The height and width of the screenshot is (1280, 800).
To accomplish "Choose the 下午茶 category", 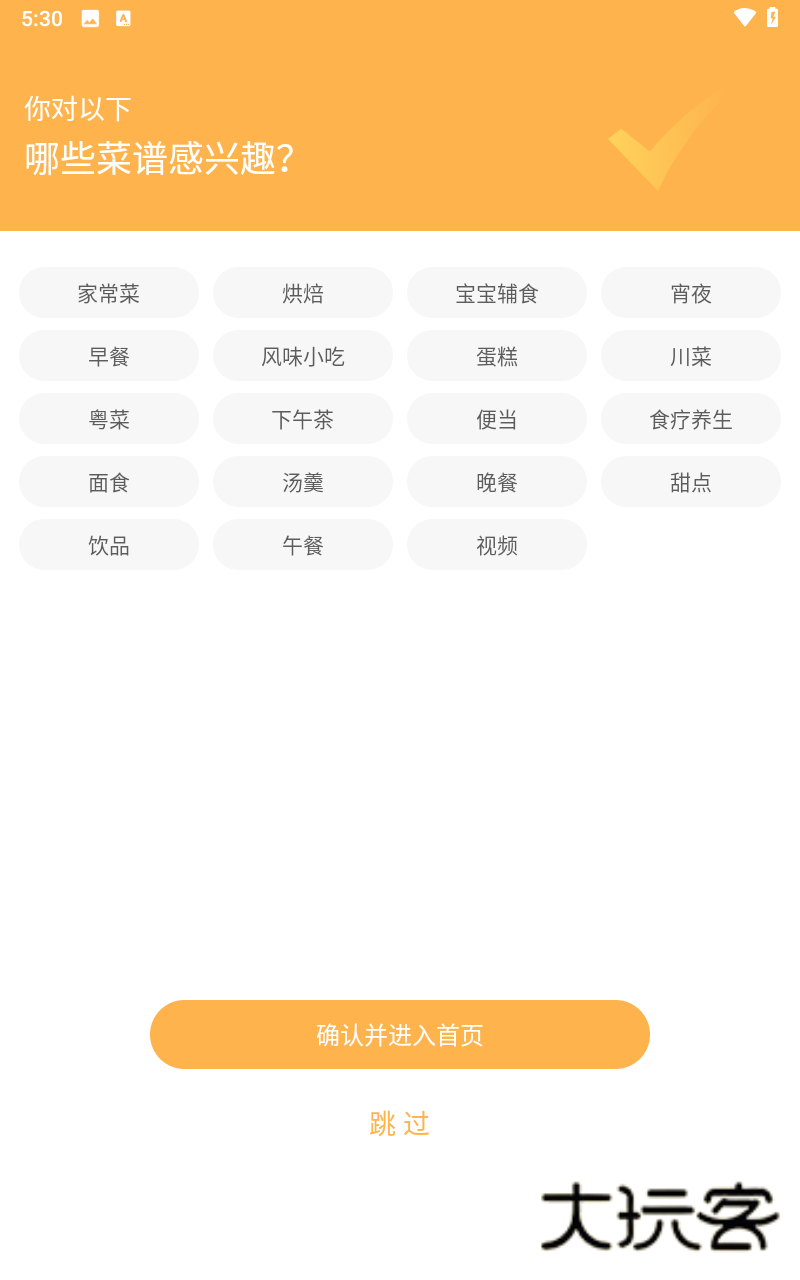I will [303, 418].
